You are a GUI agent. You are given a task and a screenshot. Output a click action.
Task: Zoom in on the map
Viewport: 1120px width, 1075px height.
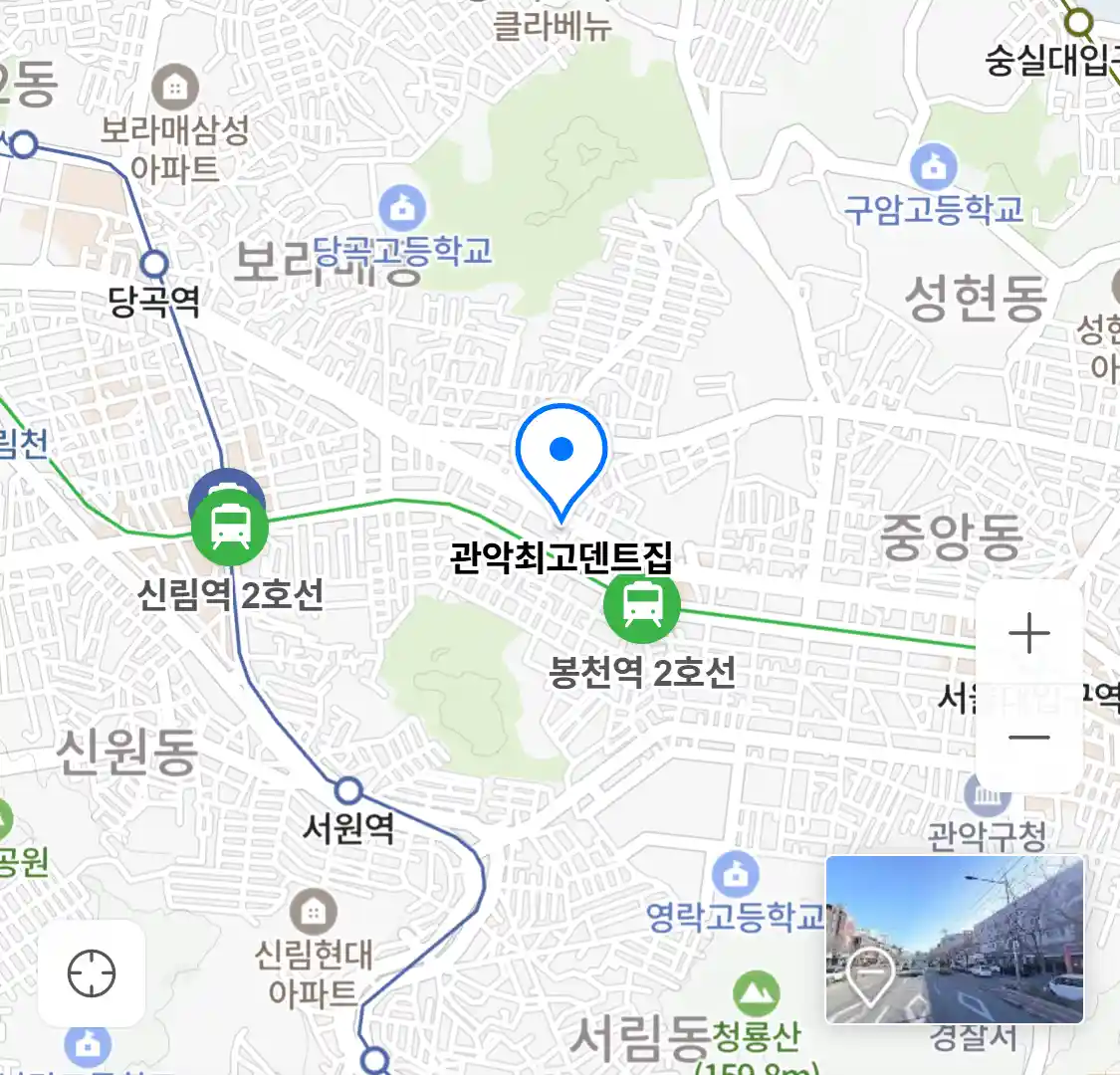pos(1029,633)
